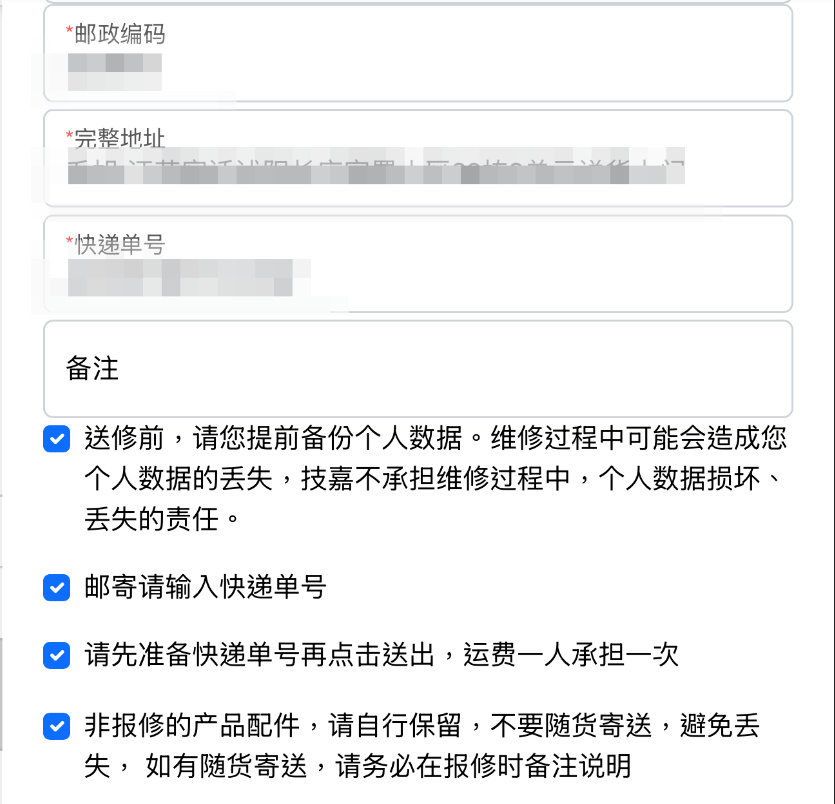Select the 快递单号 tracking number field
The height and width of the screenshot is (804, 835).
tap(418, 264)
